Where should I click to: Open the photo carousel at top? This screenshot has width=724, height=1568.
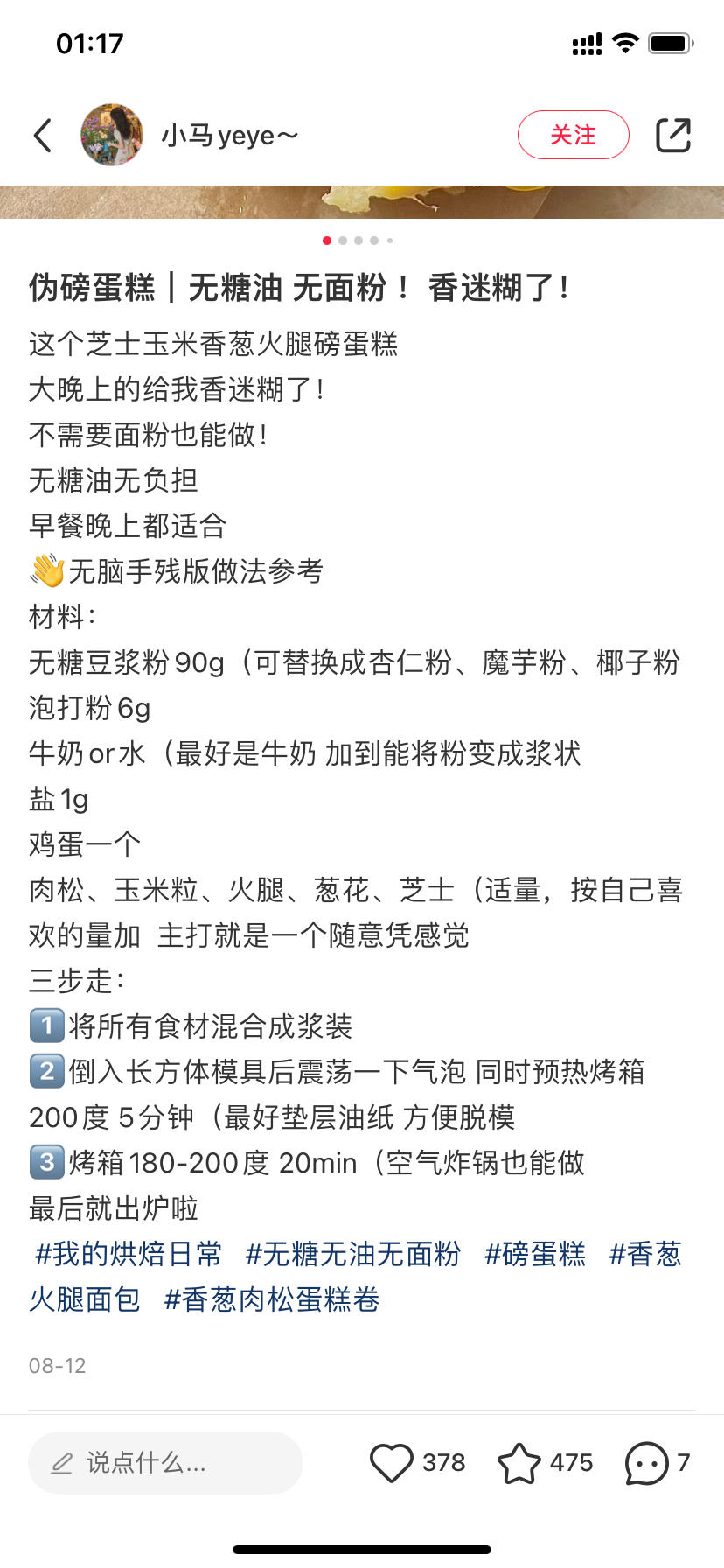pos(362,201)
